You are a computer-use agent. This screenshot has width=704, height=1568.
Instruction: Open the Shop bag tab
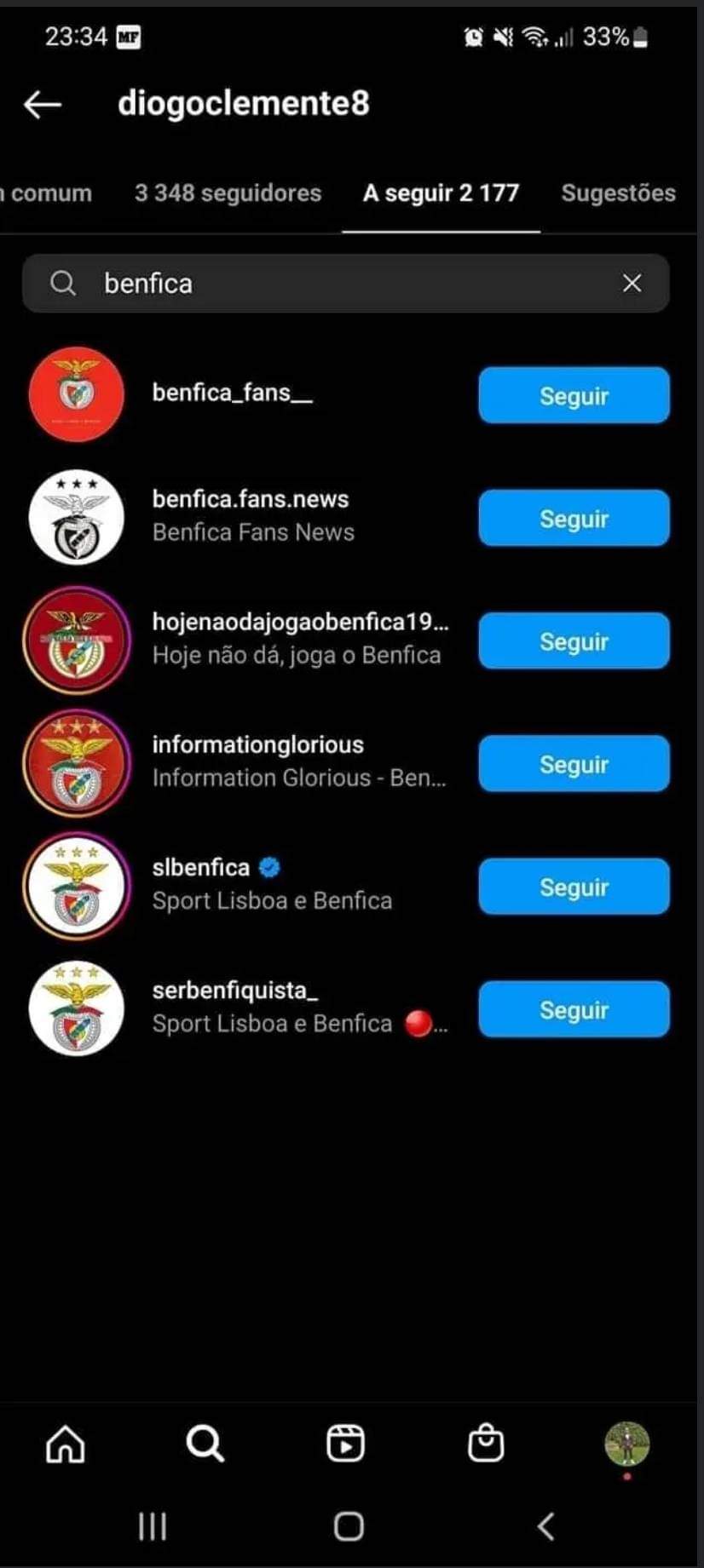pyautogui.click(x=486, y=1444)
